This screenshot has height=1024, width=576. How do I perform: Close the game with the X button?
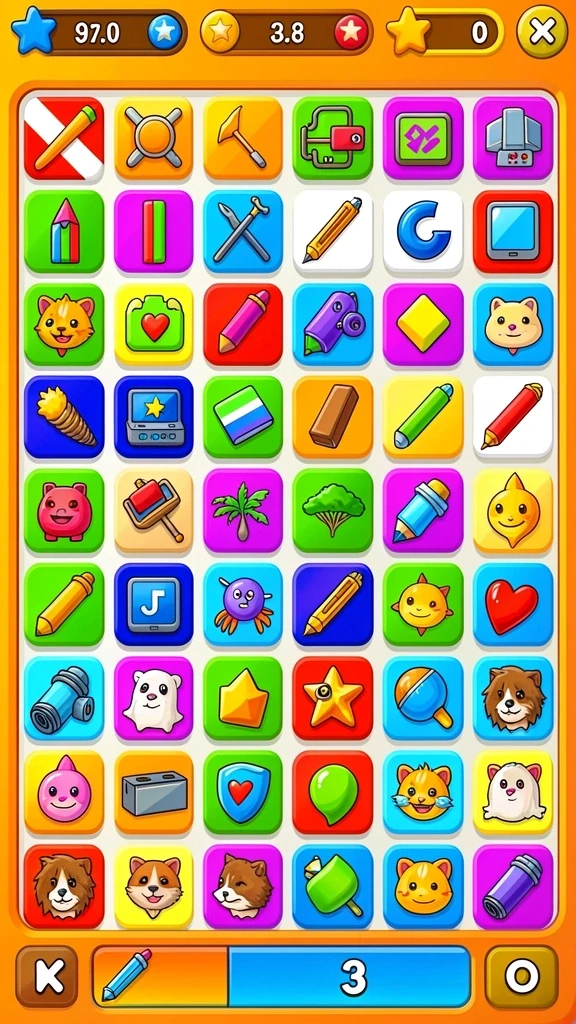coord(541,31)
